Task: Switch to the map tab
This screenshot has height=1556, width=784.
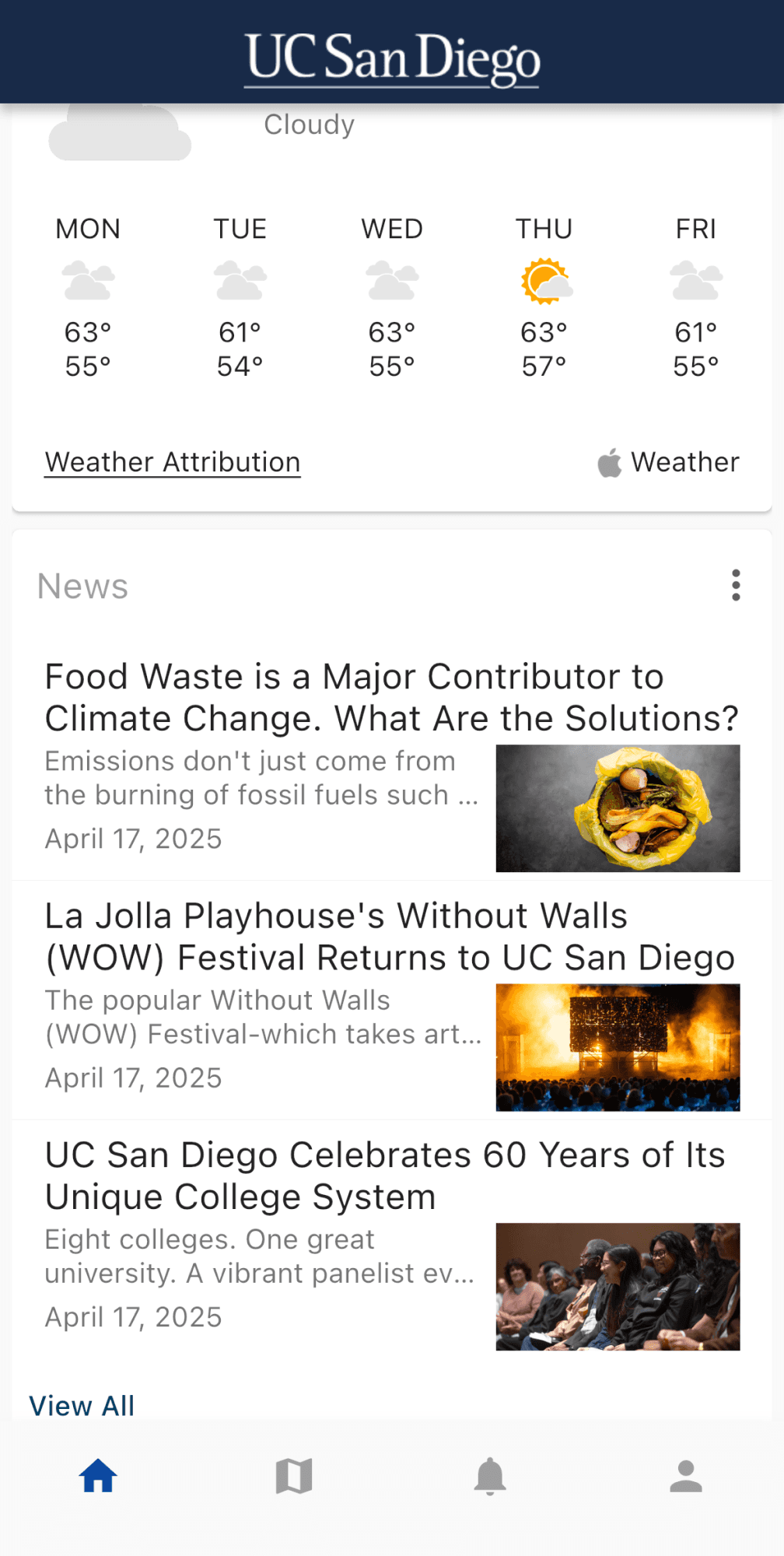Action: point(294,1476)
